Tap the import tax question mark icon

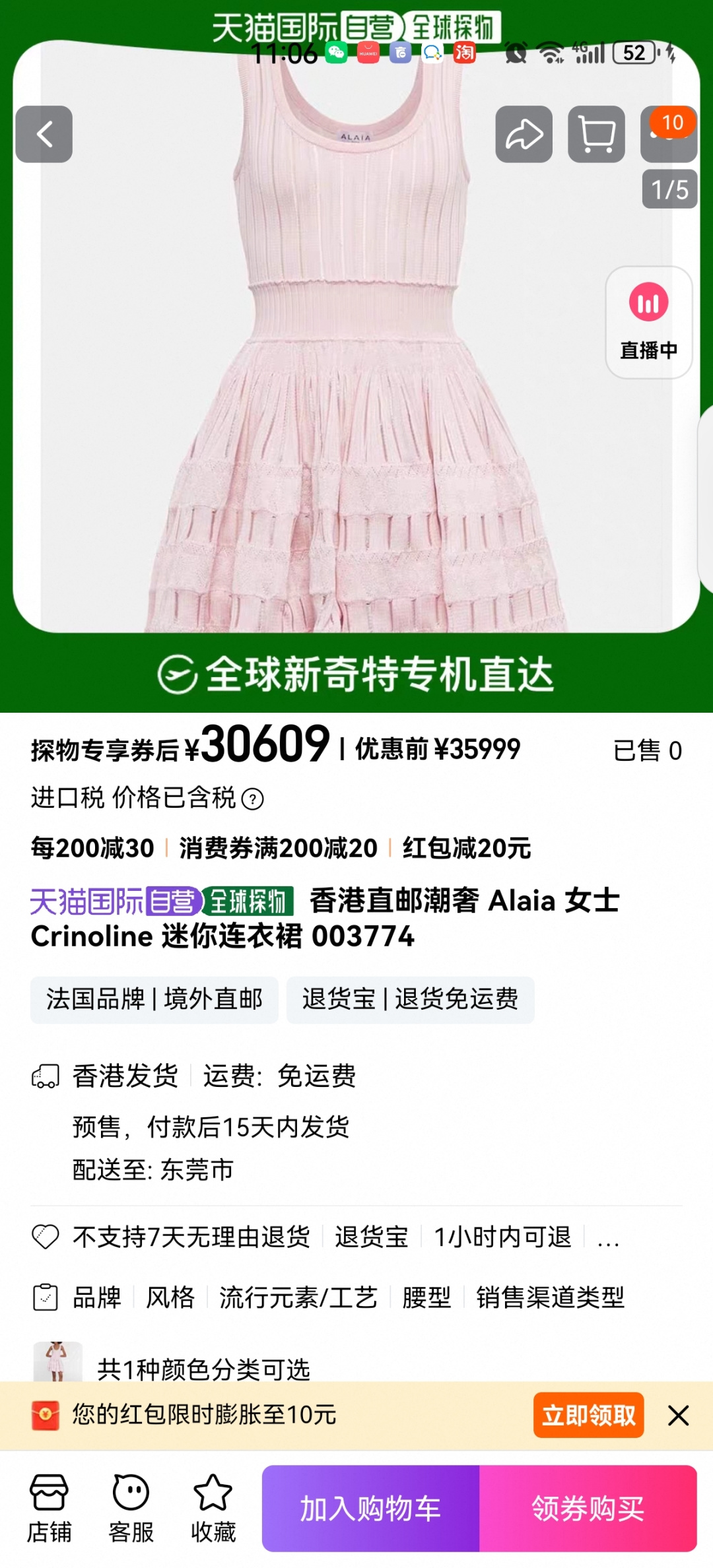tap(252, 799)
